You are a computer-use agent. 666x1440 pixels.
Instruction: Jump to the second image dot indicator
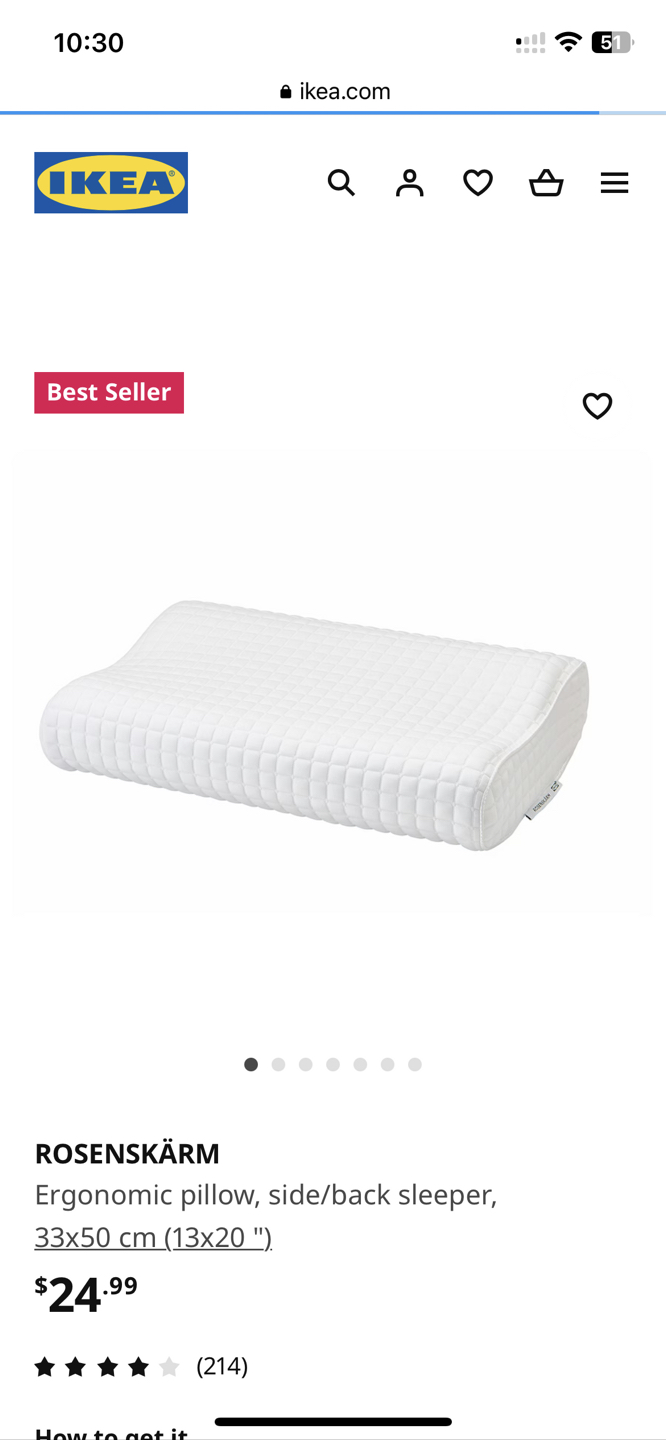pos(278,1065)
